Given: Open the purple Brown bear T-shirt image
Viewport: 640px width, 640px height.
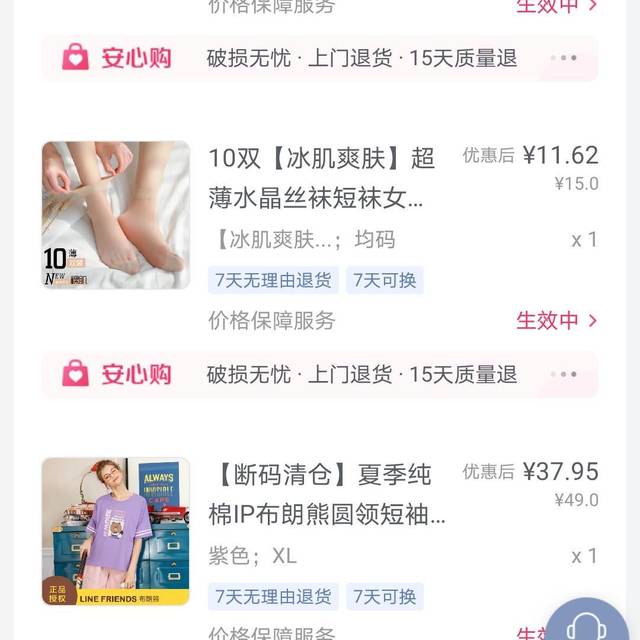Looking at the screenshot, I should click(115, 531).
